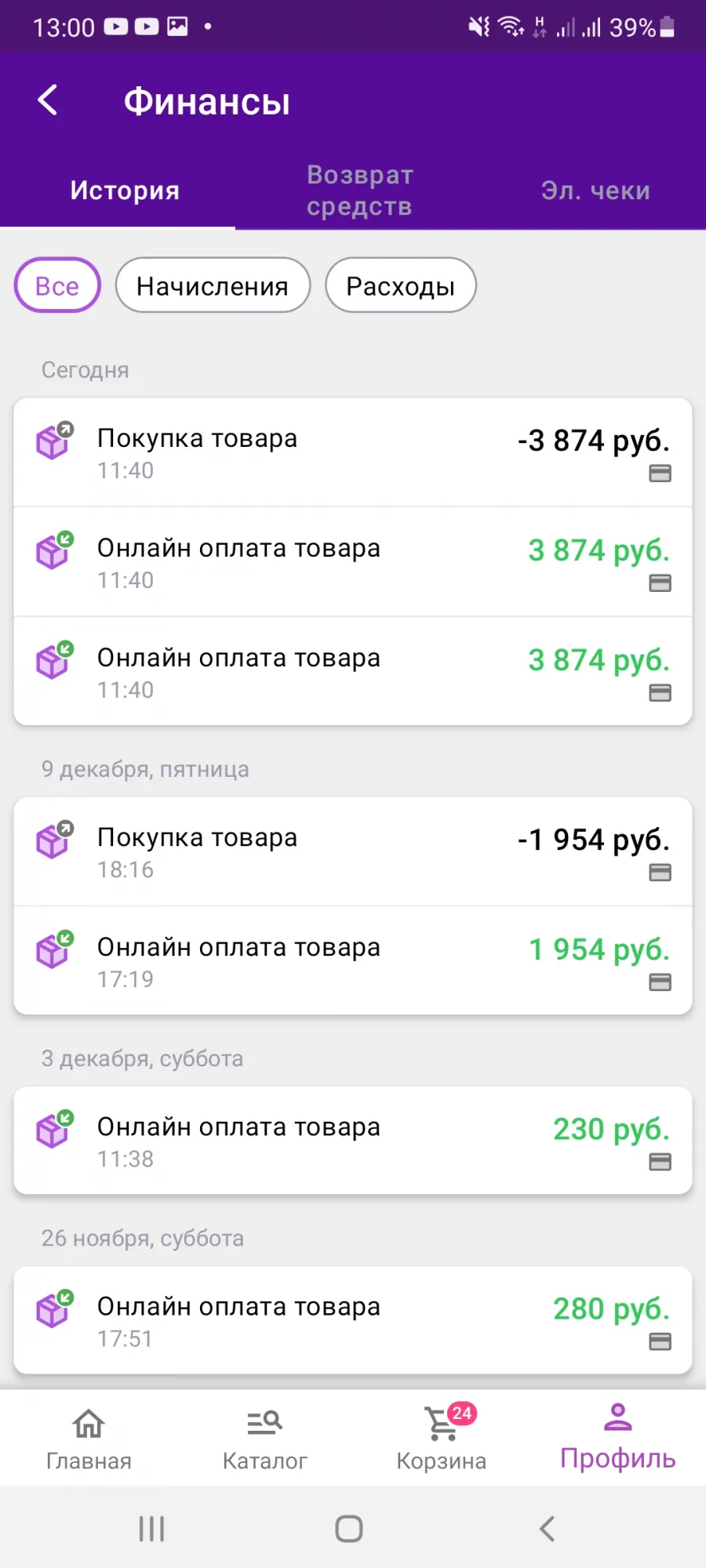Switch to the Профиль tab
This screenshot has width=706, height=1568.
click(618, 1439)
